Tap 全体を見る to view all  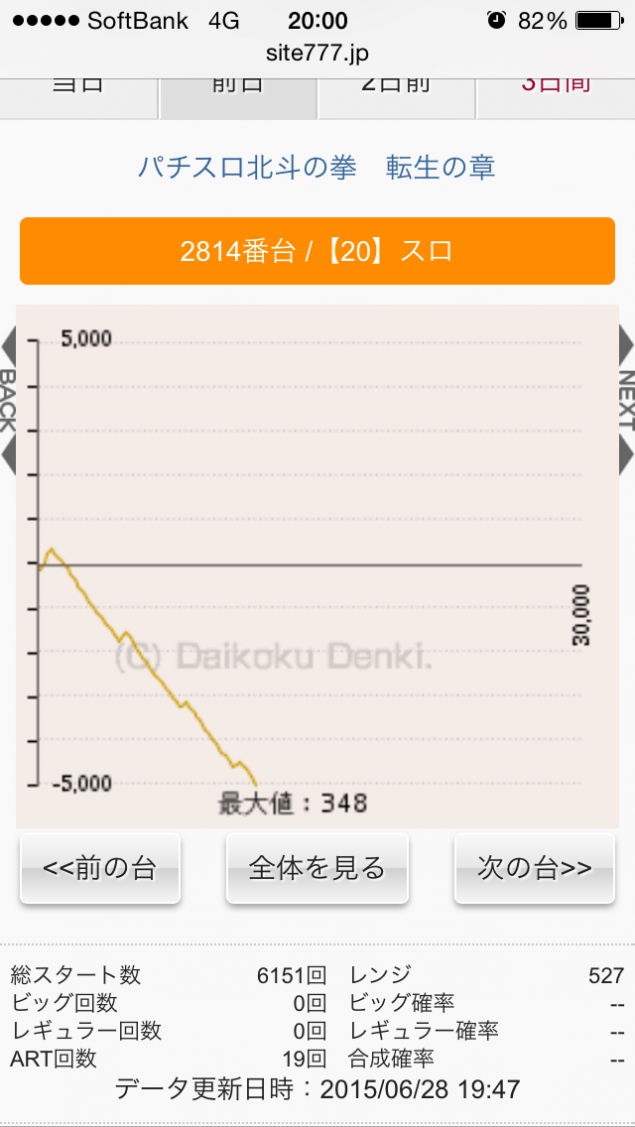tap(317, 868)
